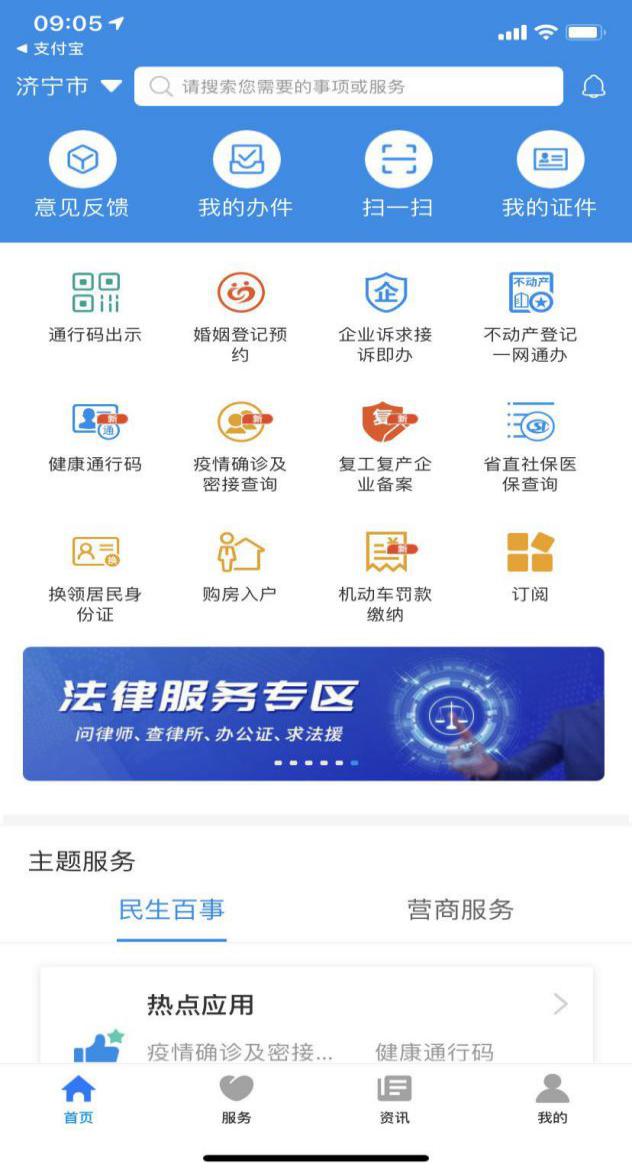Open the 订阅 subscriptions item
This screenshot has width=632, height=1172.
tap(530, 567)
